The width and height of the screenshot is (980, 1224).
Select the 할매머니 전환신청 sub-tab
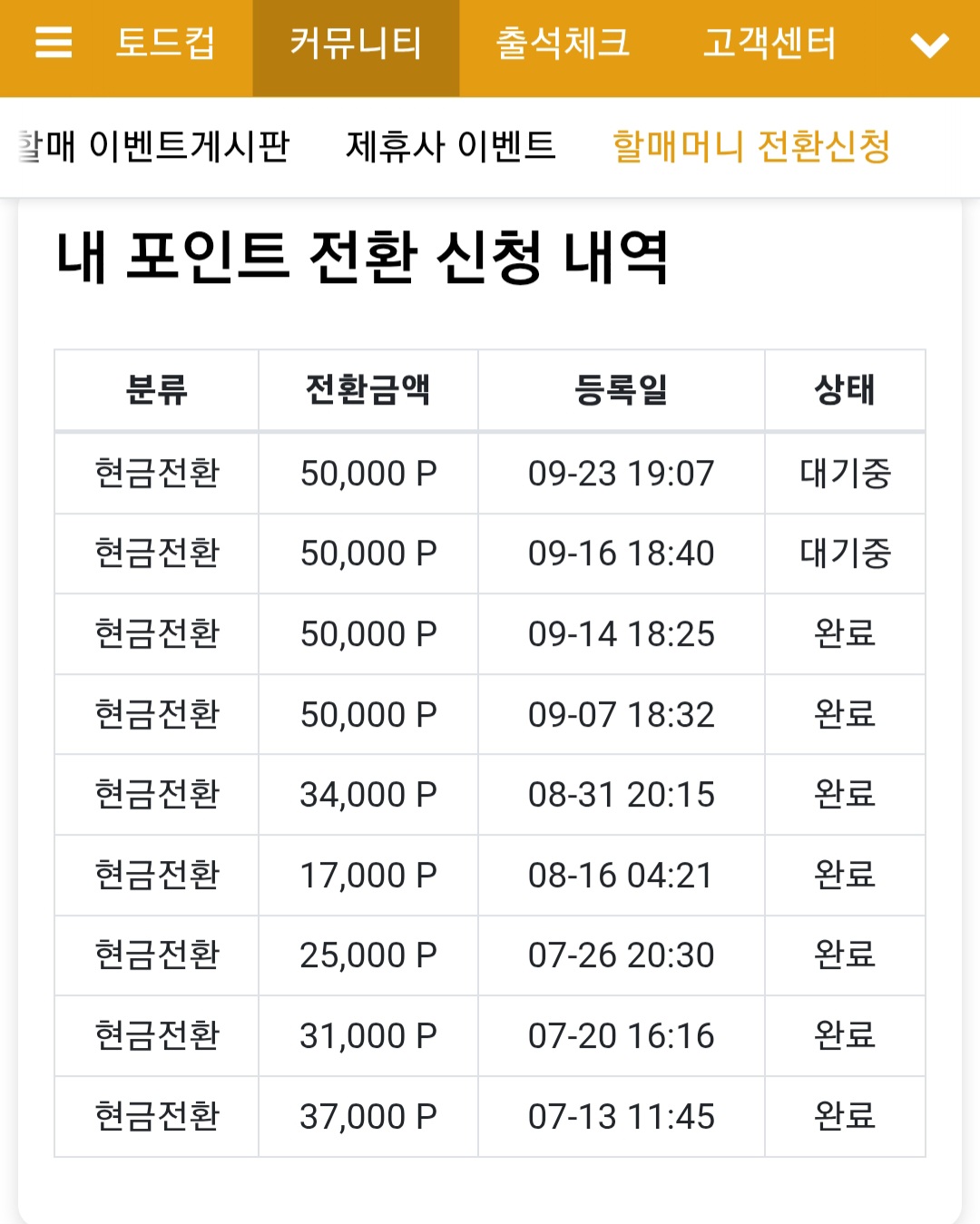(751, 146)
